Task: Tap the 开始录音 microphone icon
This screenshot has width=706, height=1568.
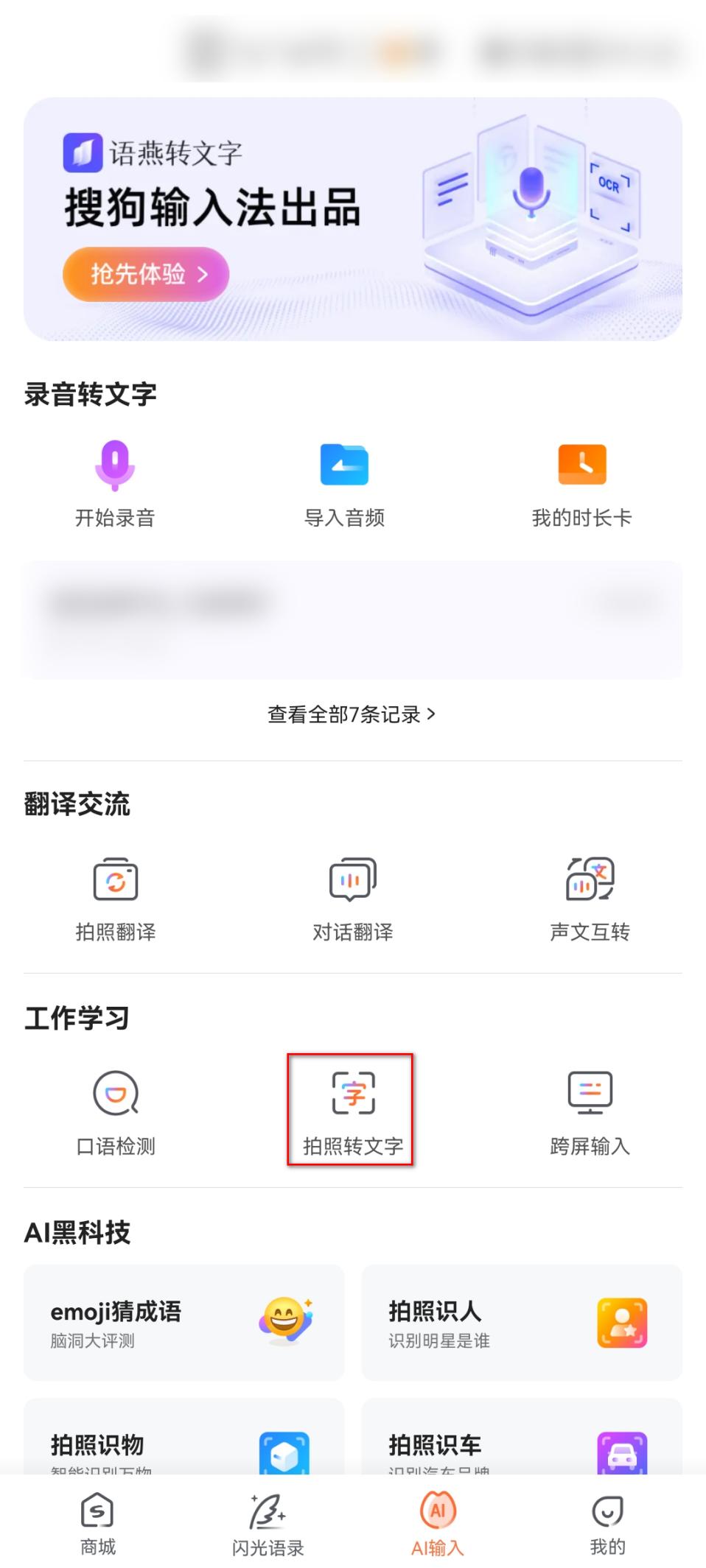Action: point(116,464)
